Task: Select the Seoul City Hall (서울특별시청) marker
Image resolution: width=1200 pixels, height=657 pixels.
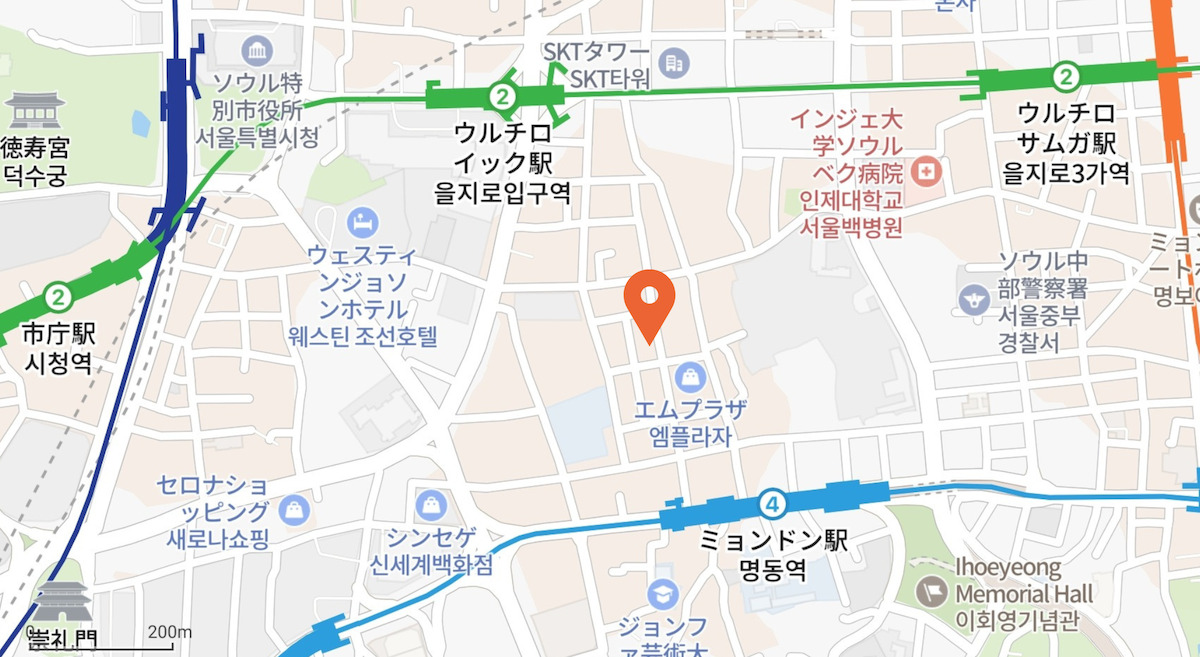Action: (257, 50)
